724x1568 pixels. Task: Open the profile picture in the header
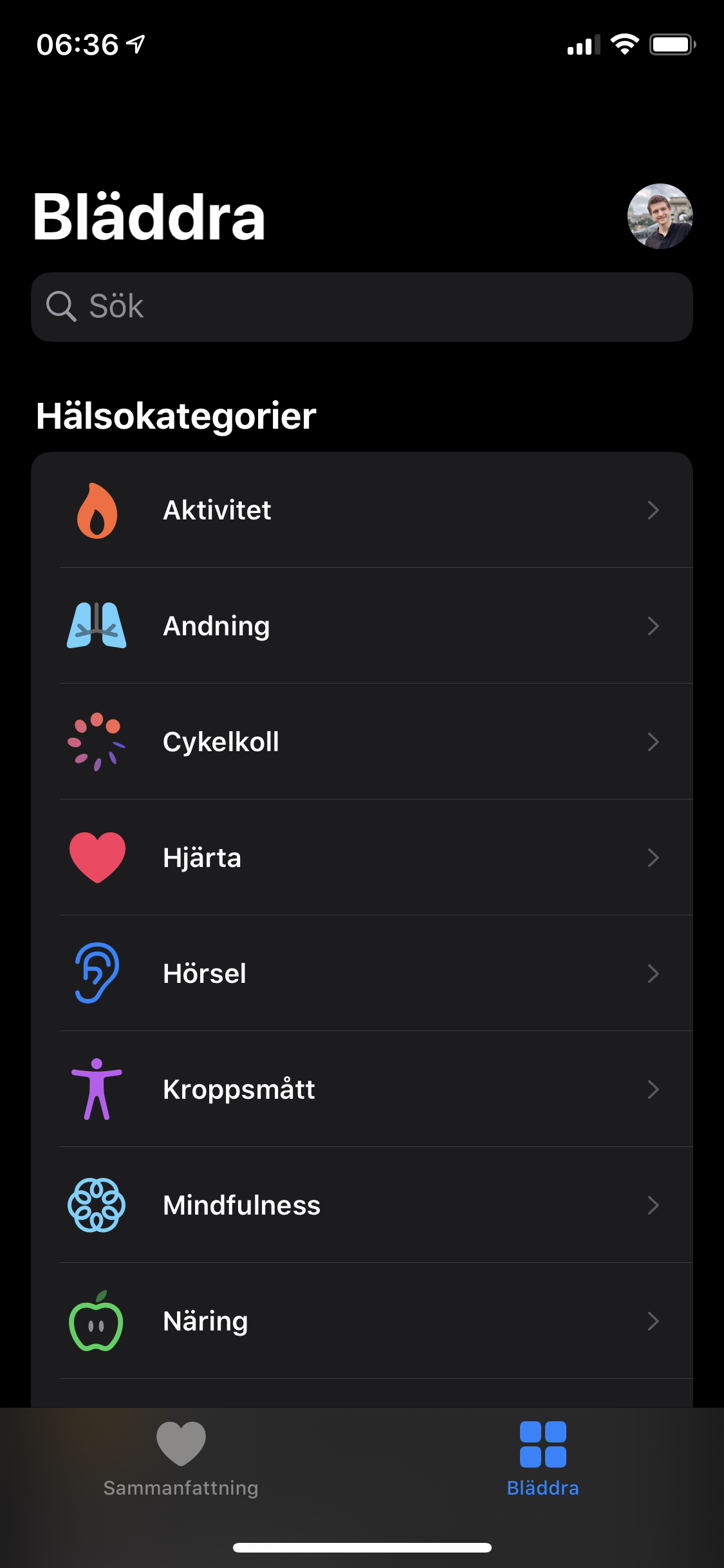pos(660,216)
